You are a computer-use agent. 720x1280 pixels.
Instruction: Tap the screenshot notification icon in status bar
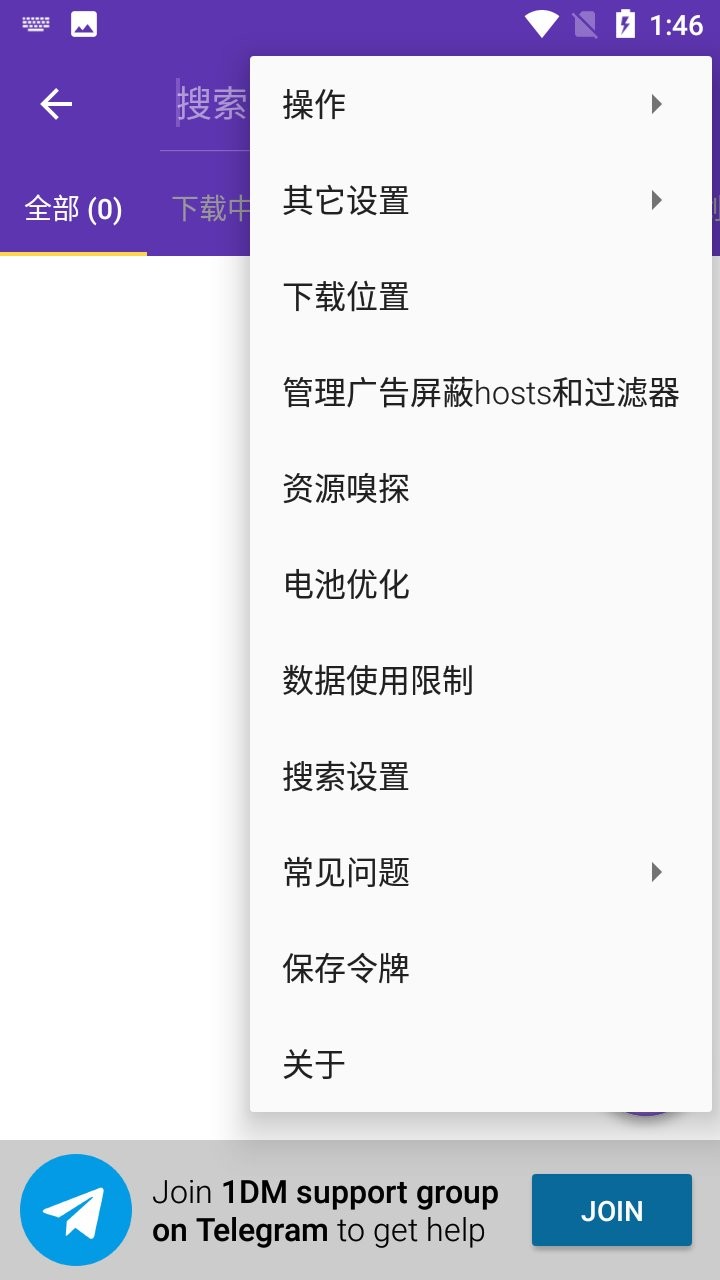click(84, 22)
